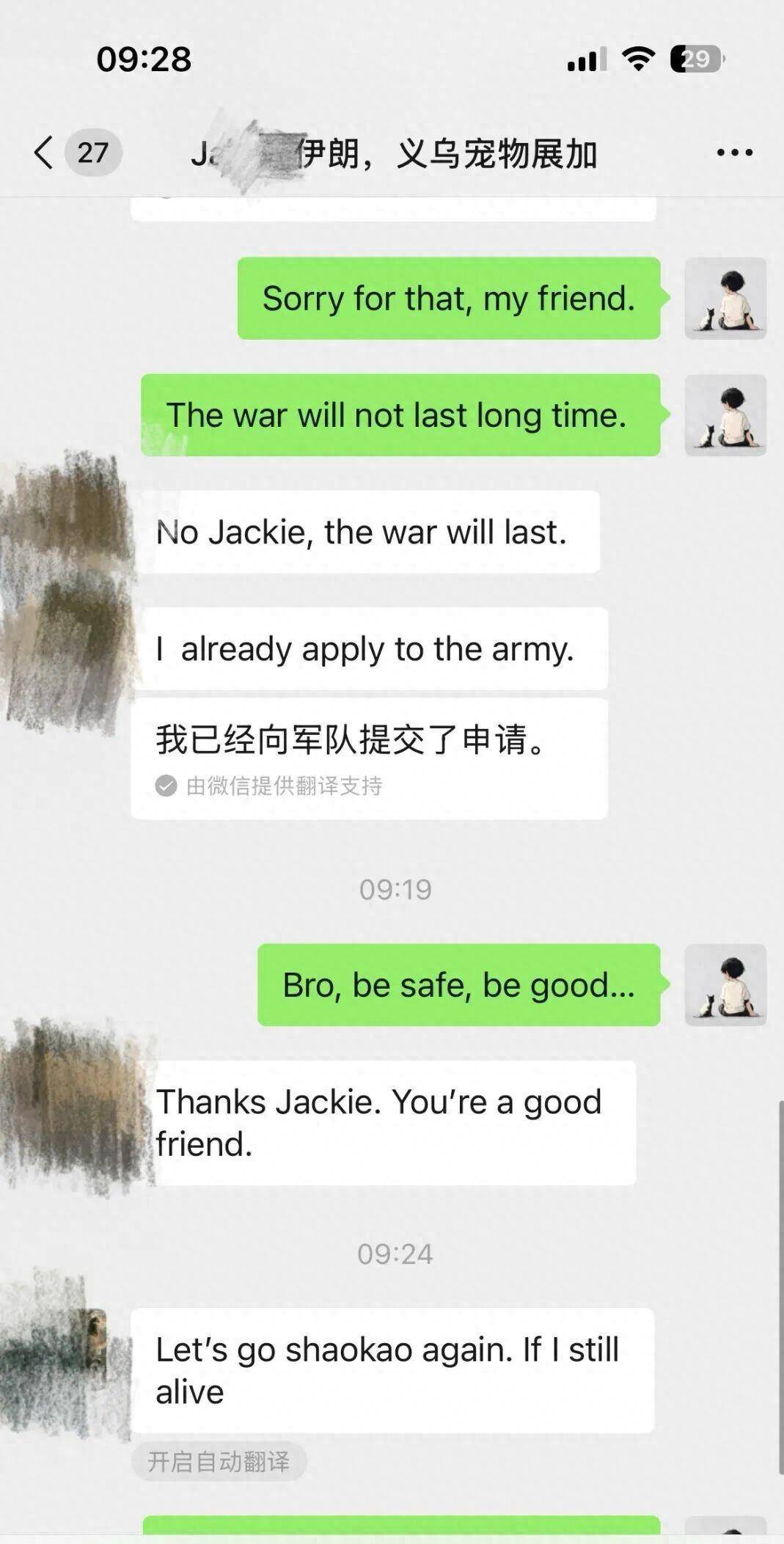Image resolution: width=784 pixels, height=1544 pixels.
Task: Open chat details via three-dot menu
Action: point(734,153)
